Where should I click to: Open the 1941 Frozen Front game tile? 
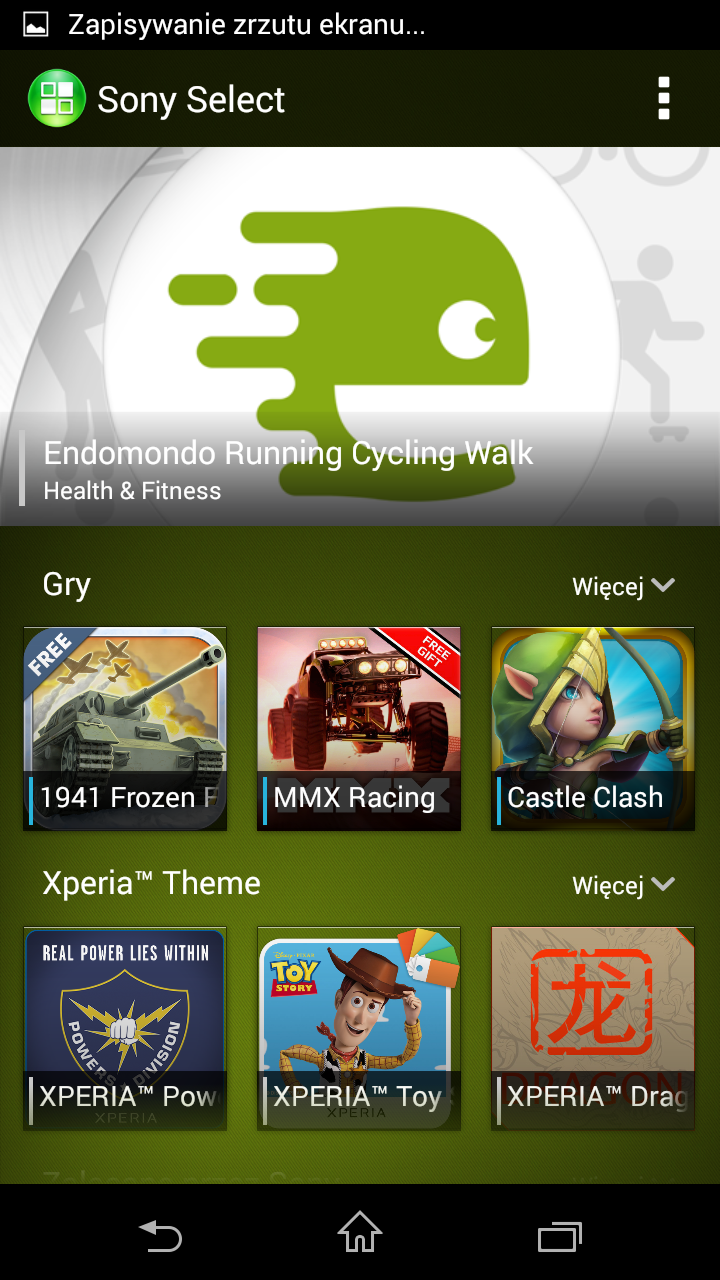coord(125,729)
